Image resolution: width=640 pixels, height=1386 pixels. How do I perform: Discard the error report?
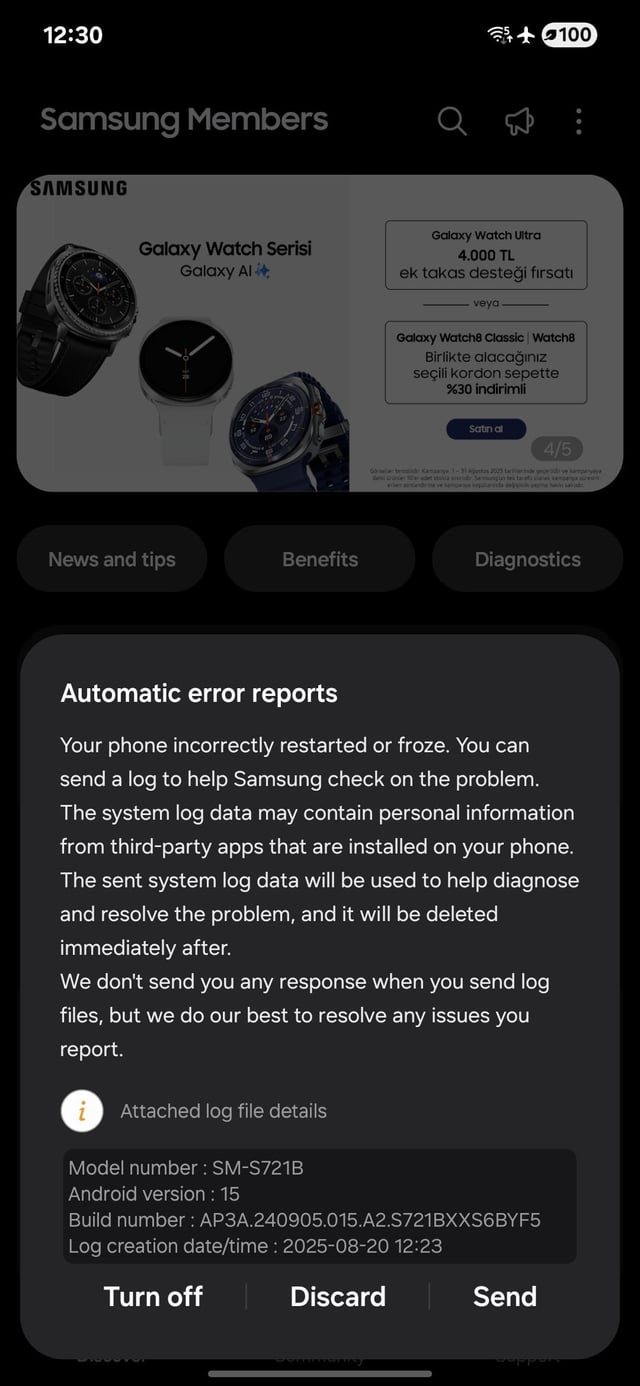pyautogui.click(x=337, y=1296)
